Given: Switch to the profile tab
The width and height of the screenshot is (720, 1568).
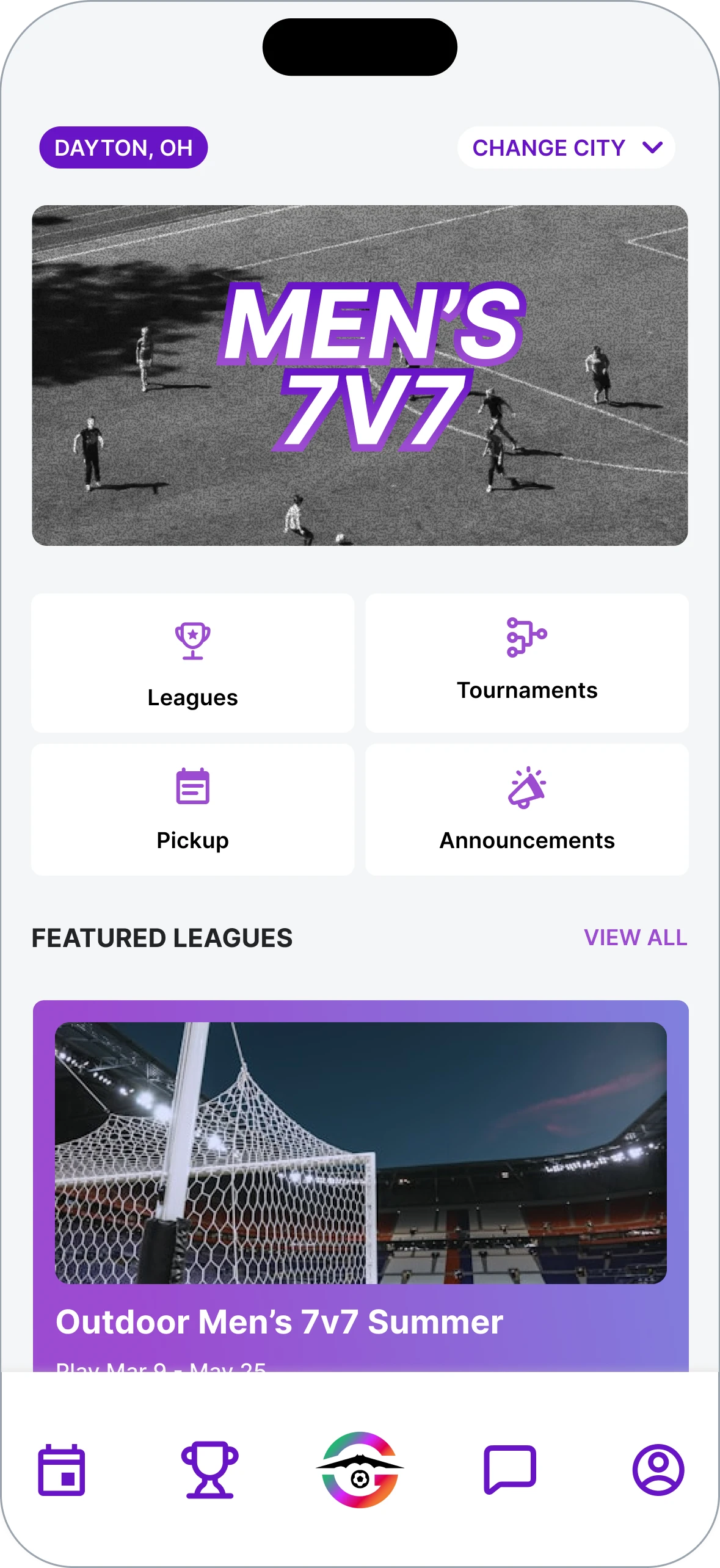Looking at the screenshot, I should 658,1470.
